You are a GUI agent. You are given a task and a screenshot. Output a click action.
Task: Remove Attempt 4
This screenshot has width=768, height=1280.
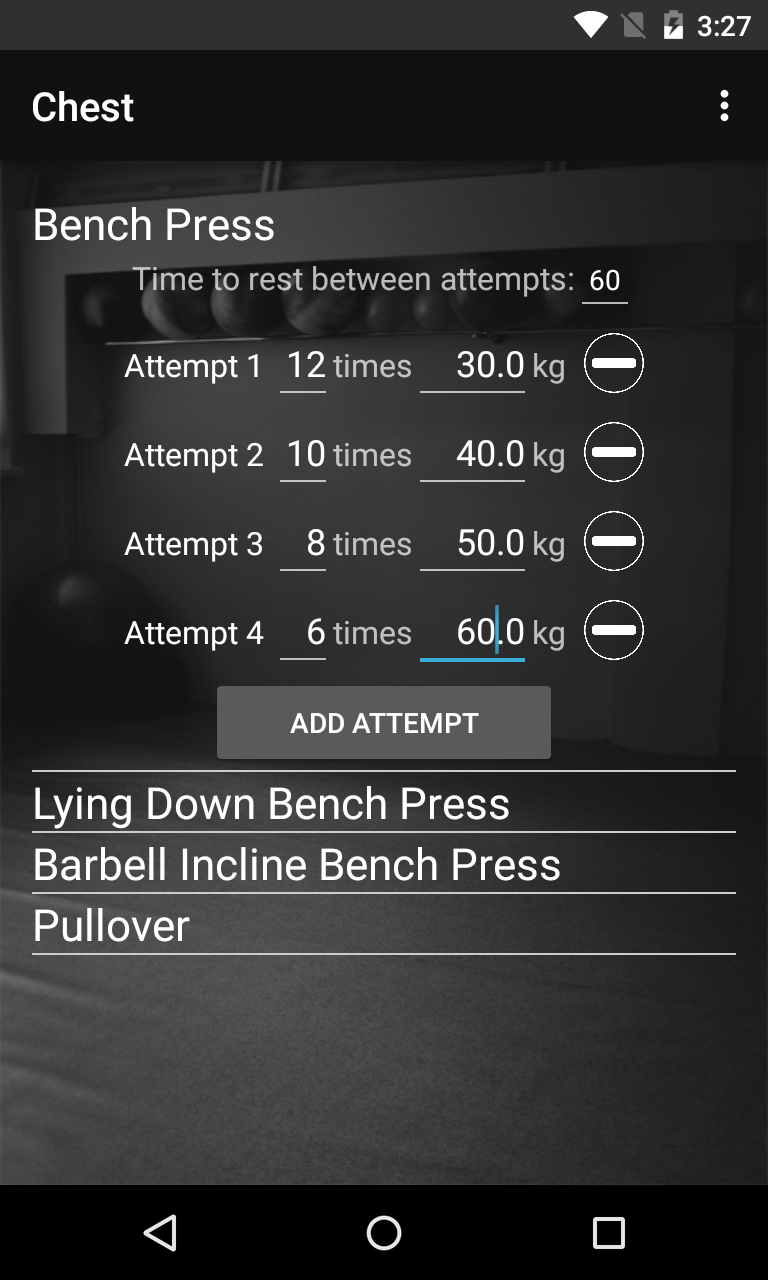tap(614, 630)
